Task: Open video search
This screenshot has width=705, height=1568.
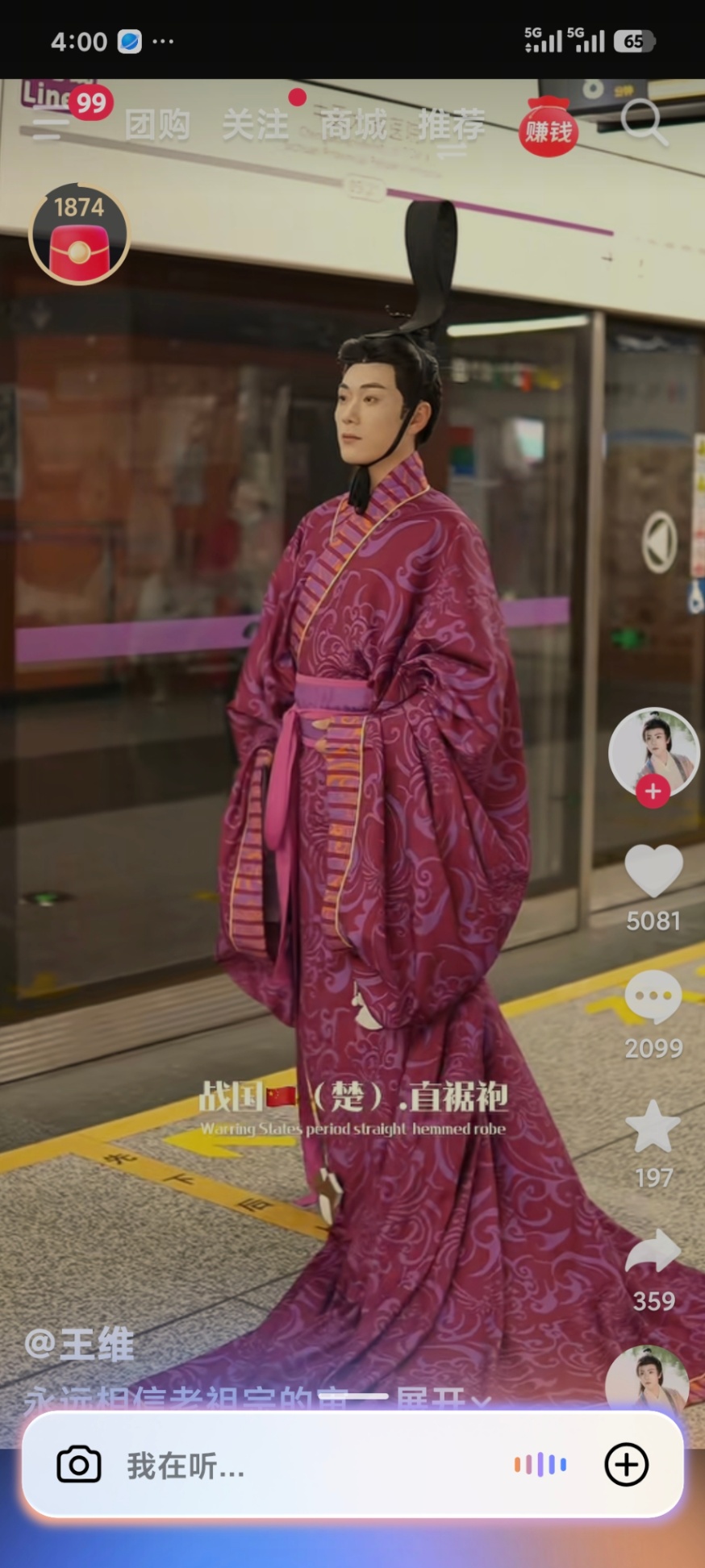Action: (x=643, y=123)
